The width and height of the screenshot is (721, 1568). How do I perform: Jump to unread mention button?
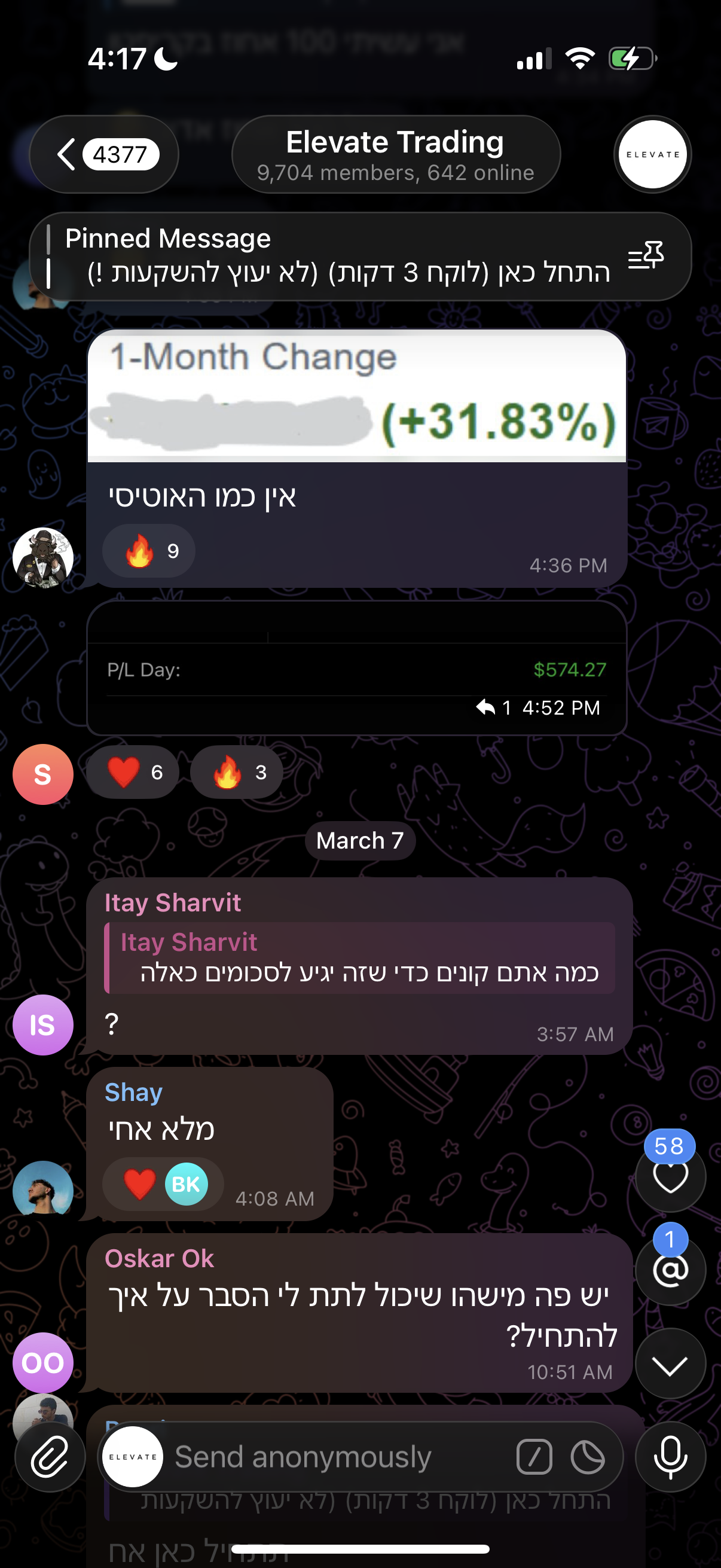[x=671, y=1270]
